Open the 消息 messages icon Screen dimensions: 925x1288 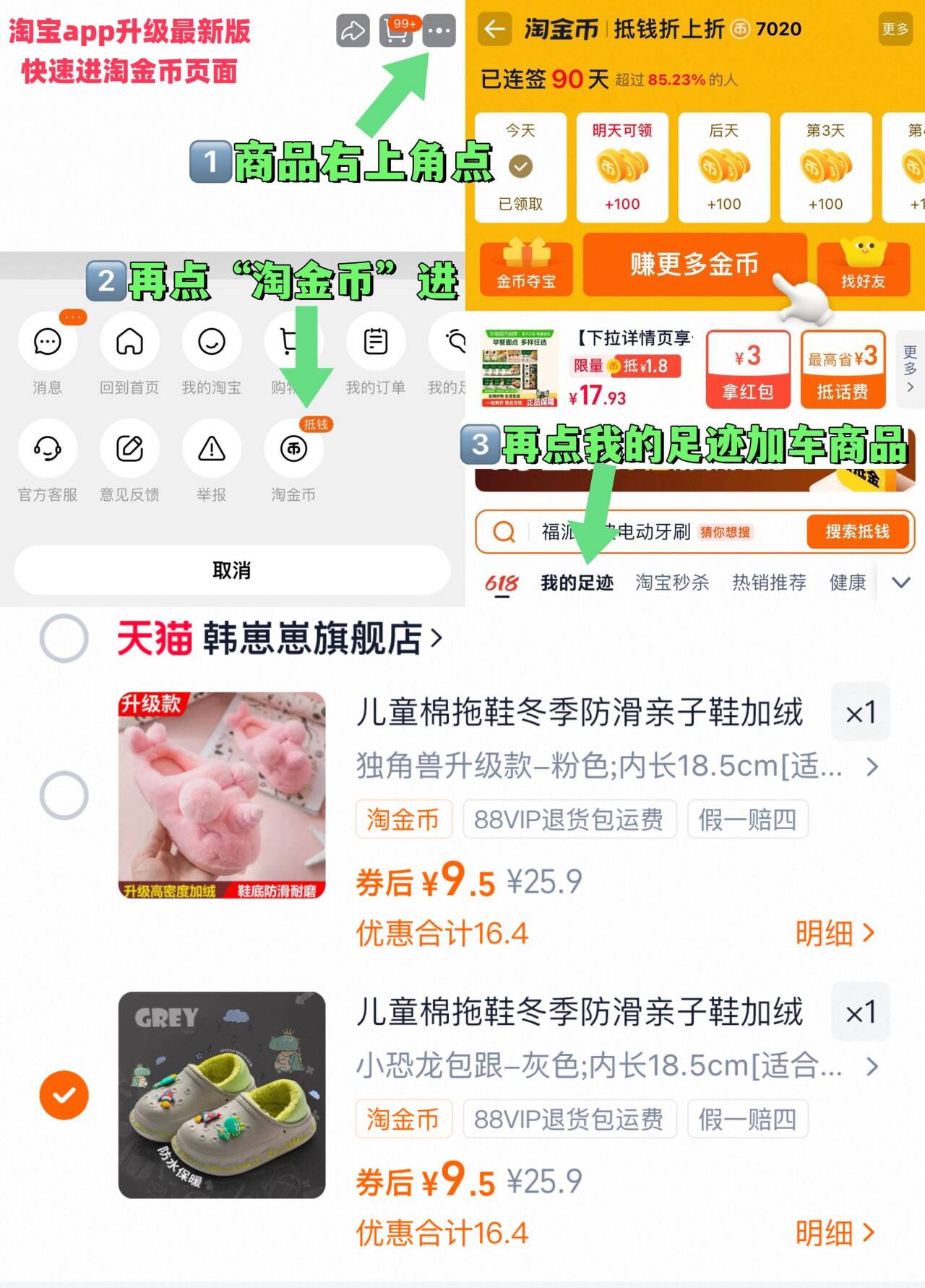pos(47,341)
